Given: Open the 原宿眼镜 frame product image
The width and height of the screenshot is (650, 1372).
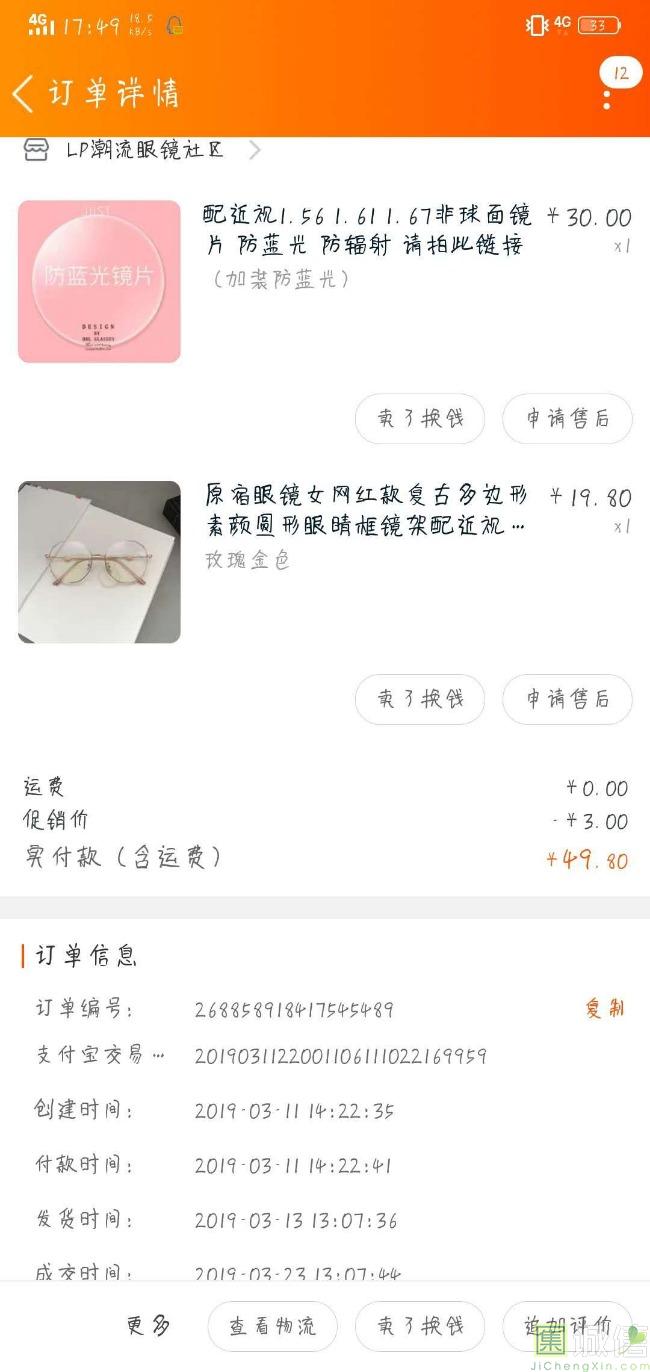Looking at the screenshot, I should [x=99, y=562].
